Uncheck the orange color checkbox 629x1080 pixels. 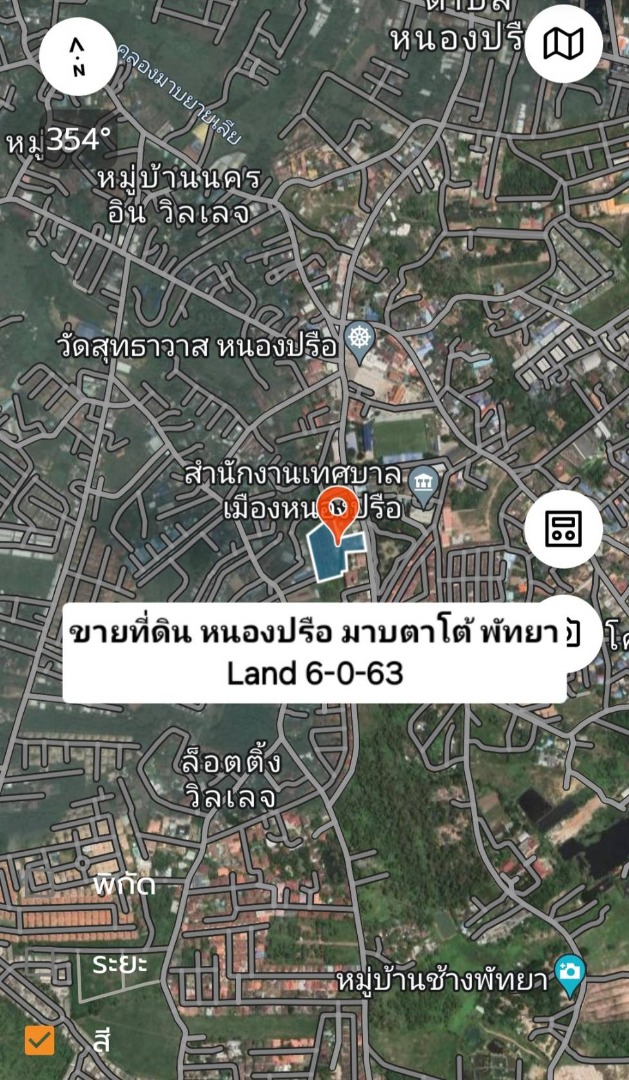(x=39, y=1041)
